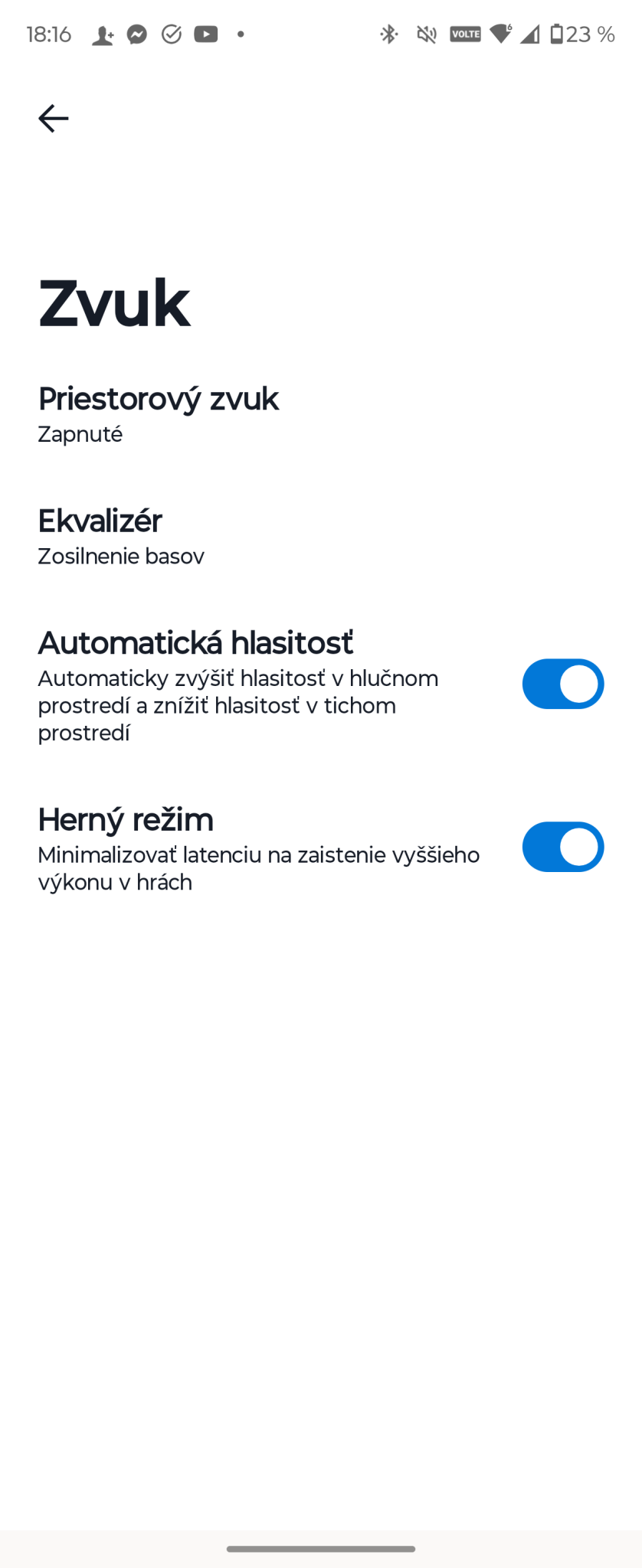Disable the Herný režim toggle
Screen dimensions: 642x1568
pos(562,847)
